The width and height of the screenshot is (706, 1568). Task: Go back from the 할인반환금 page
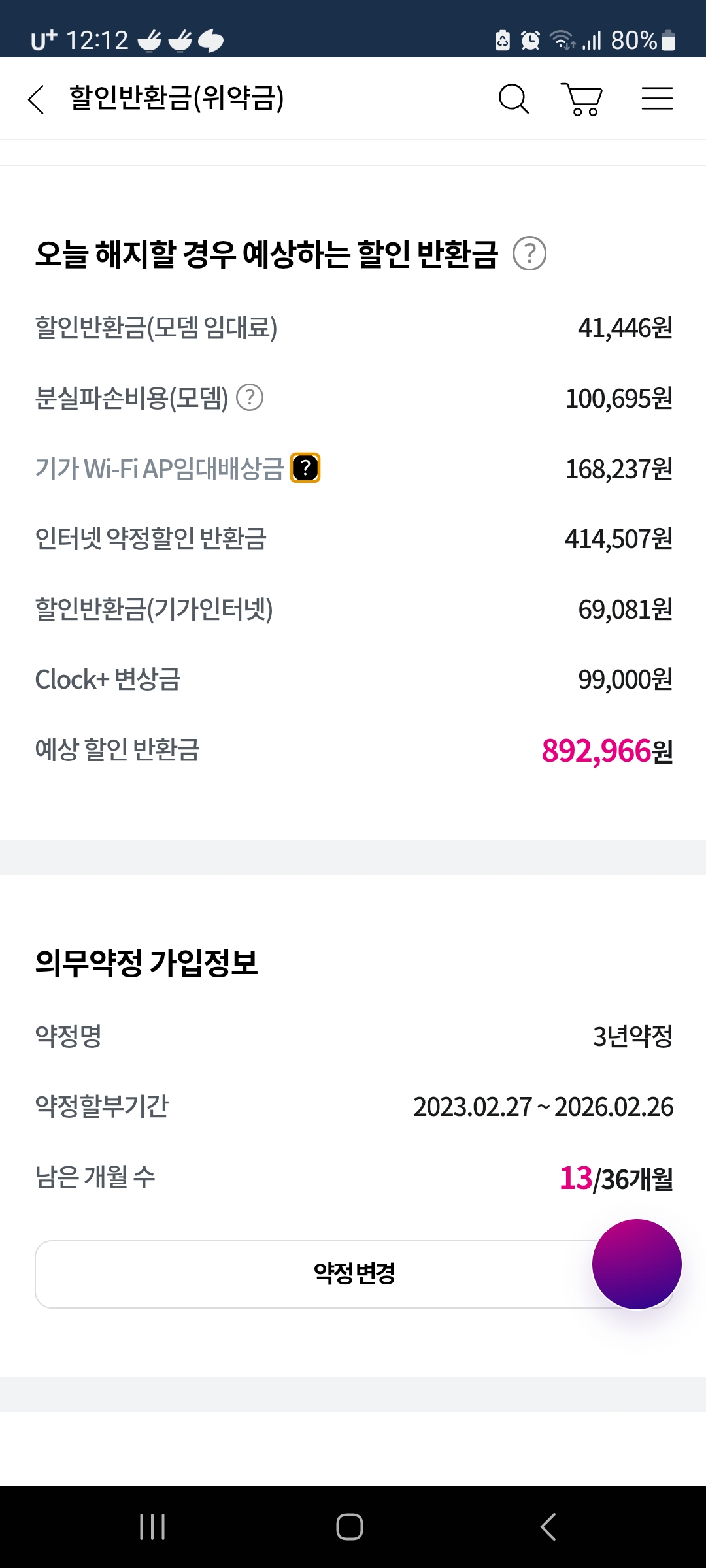pyautogui.click(x=37, y=99)
